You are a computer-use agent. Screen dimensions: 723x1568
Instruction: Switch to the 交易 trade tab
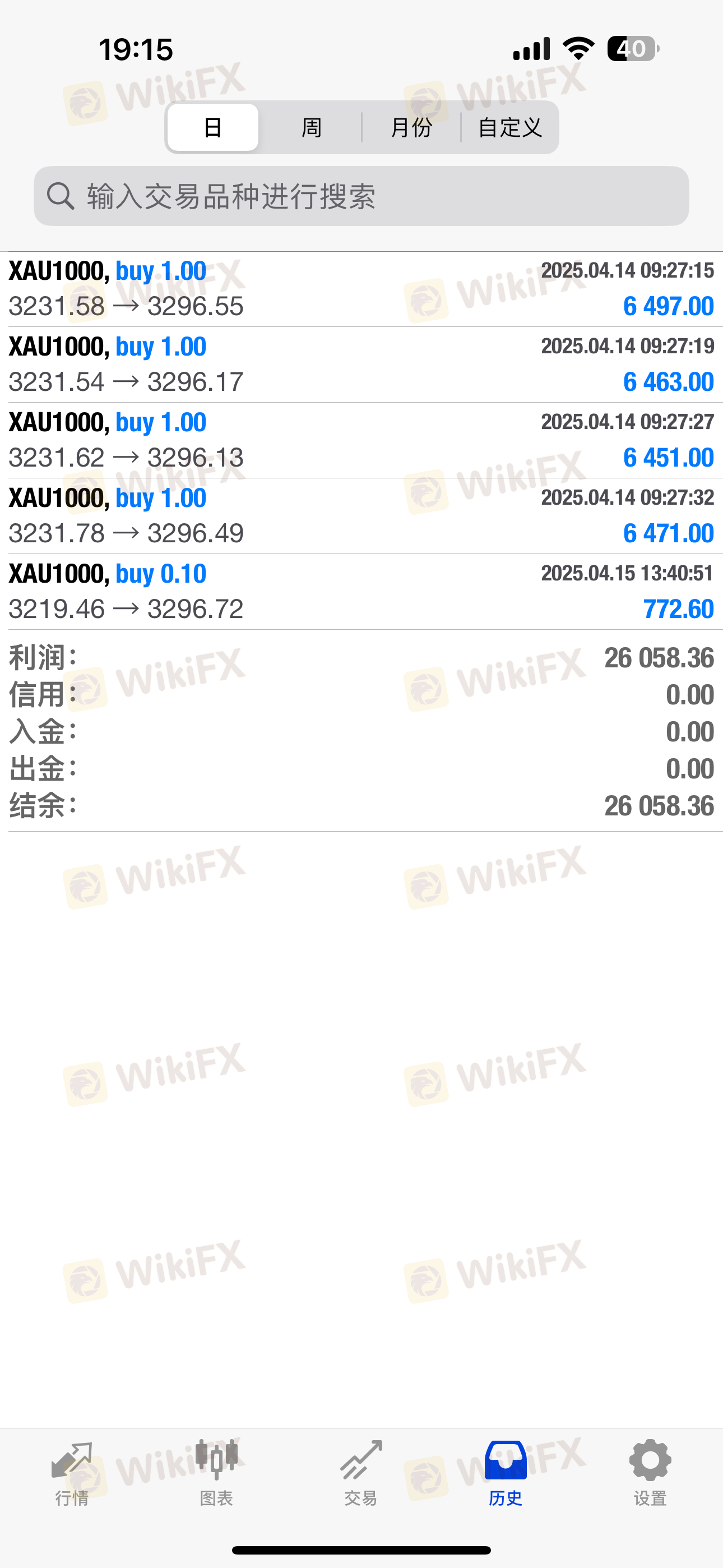(361, 1474)
